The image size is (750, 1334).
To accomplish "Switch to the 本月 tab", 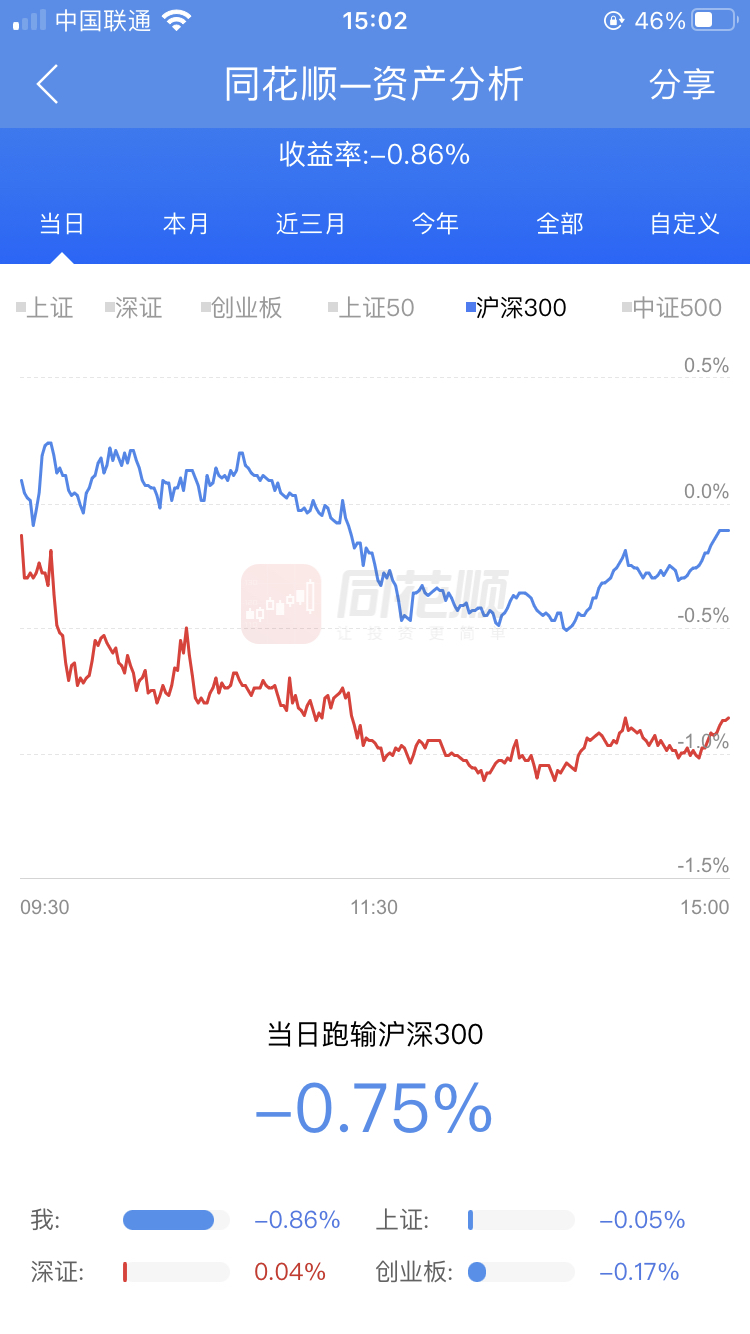I will point(186,223).
